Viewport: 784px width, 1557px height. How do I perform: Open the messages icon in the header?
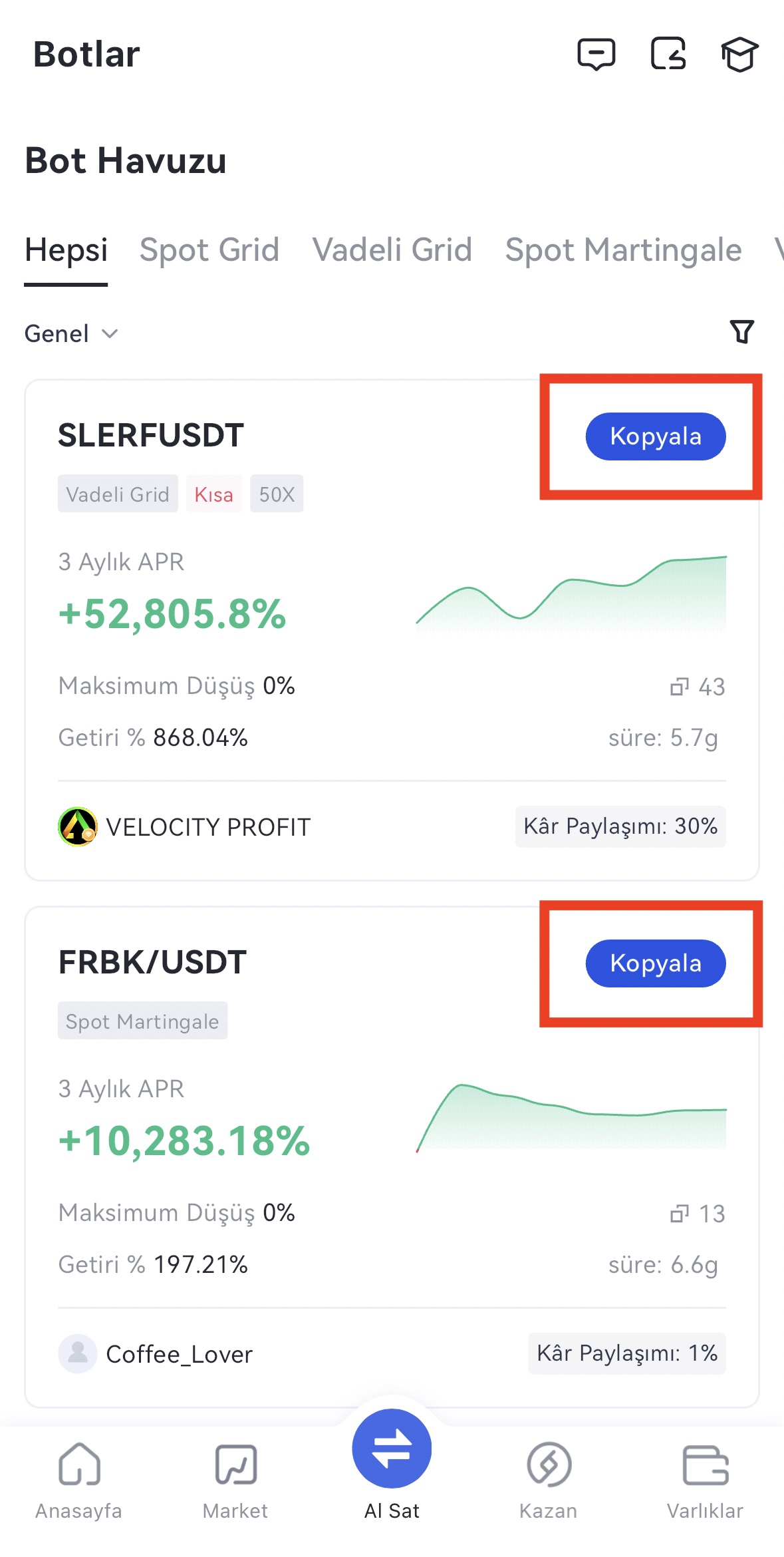pos(596,54)
